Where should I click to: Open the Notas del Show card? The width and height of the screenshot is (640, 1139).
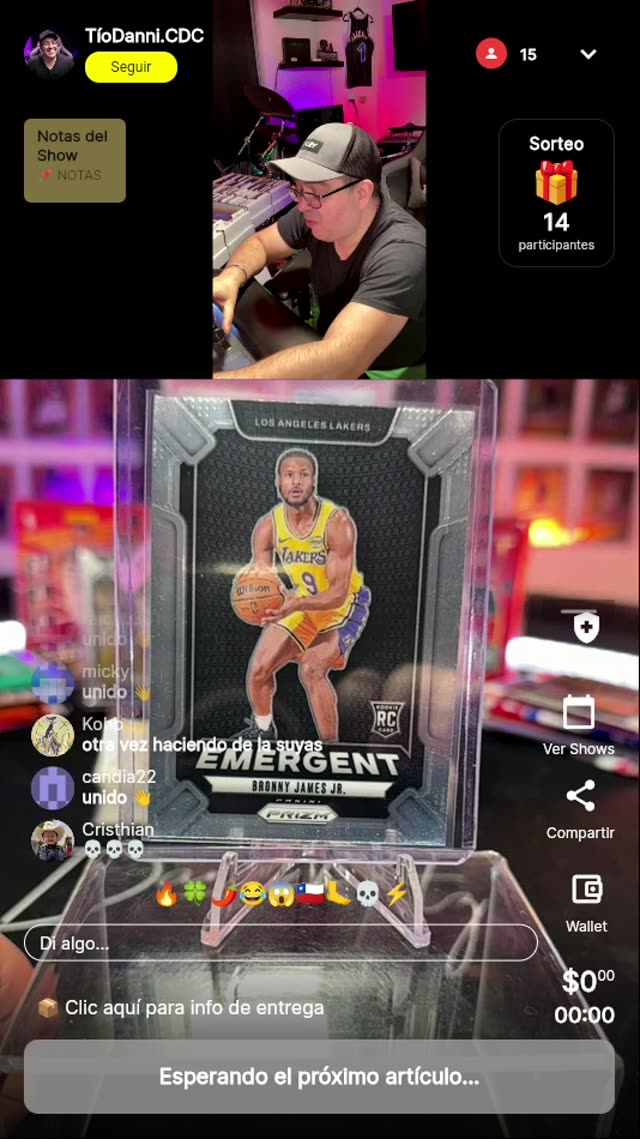(x=75, y=160)
